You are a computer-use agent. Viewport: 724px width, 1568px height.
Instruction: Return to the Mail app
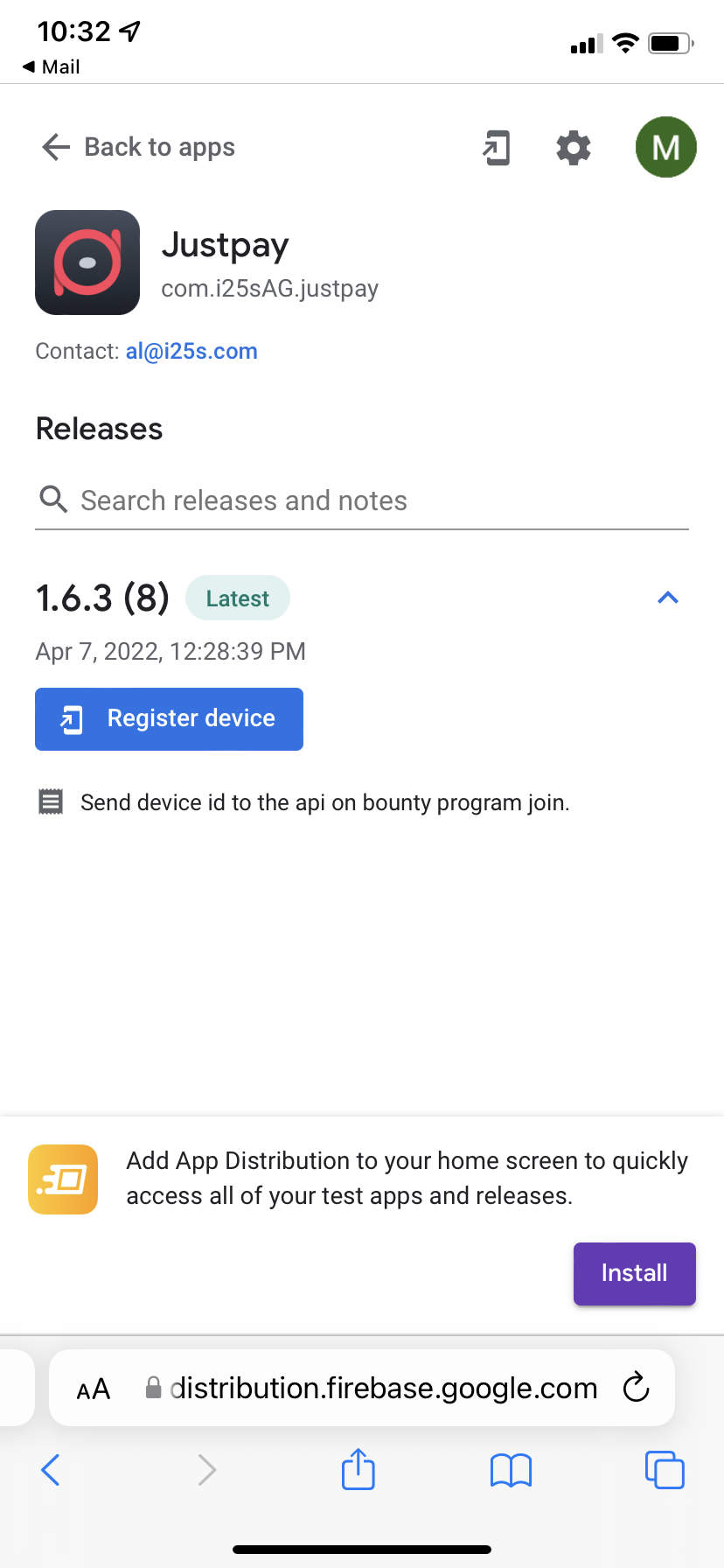[52, 67]
